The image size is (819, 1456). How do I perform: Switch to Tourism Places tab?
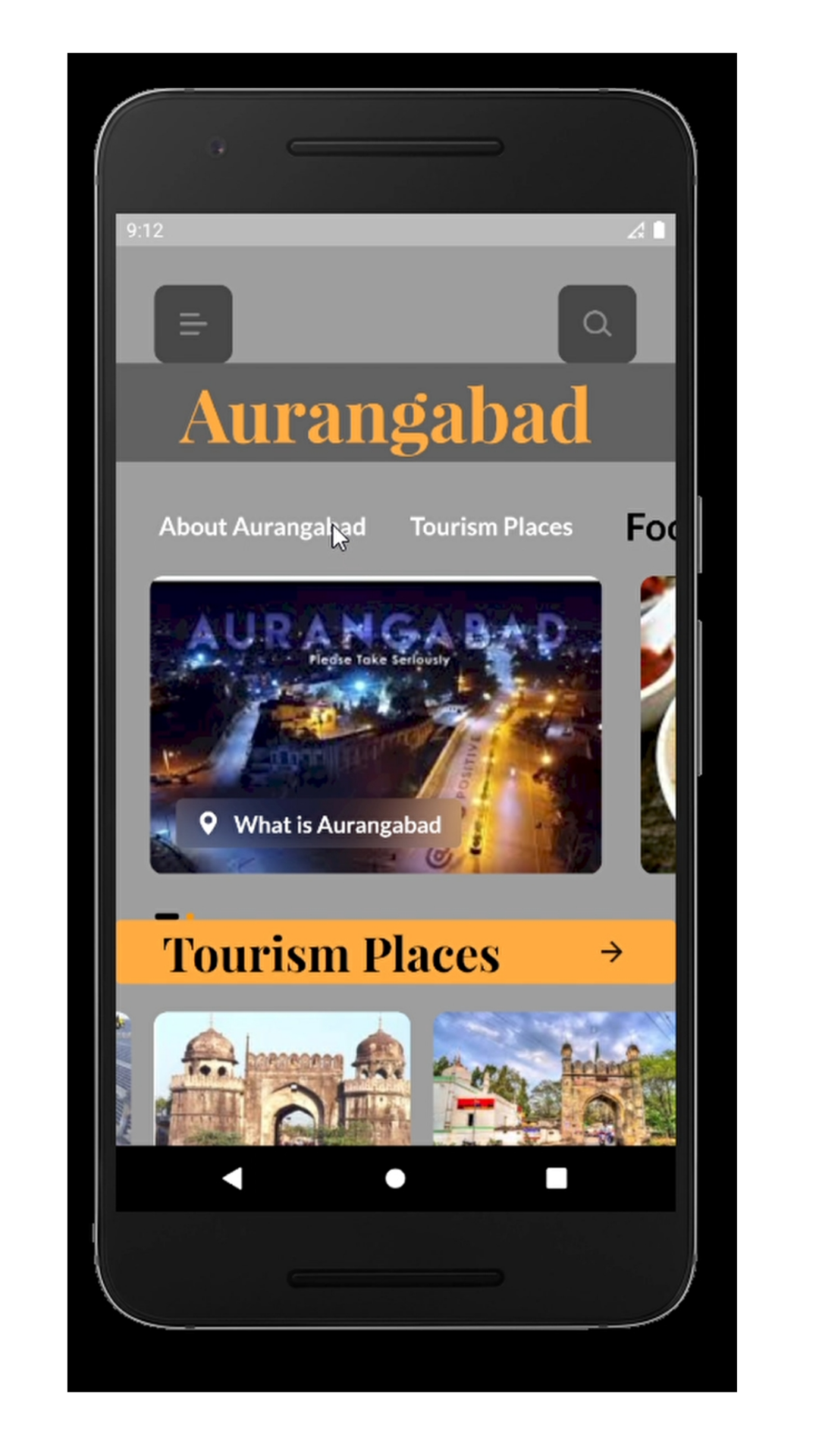491,526
